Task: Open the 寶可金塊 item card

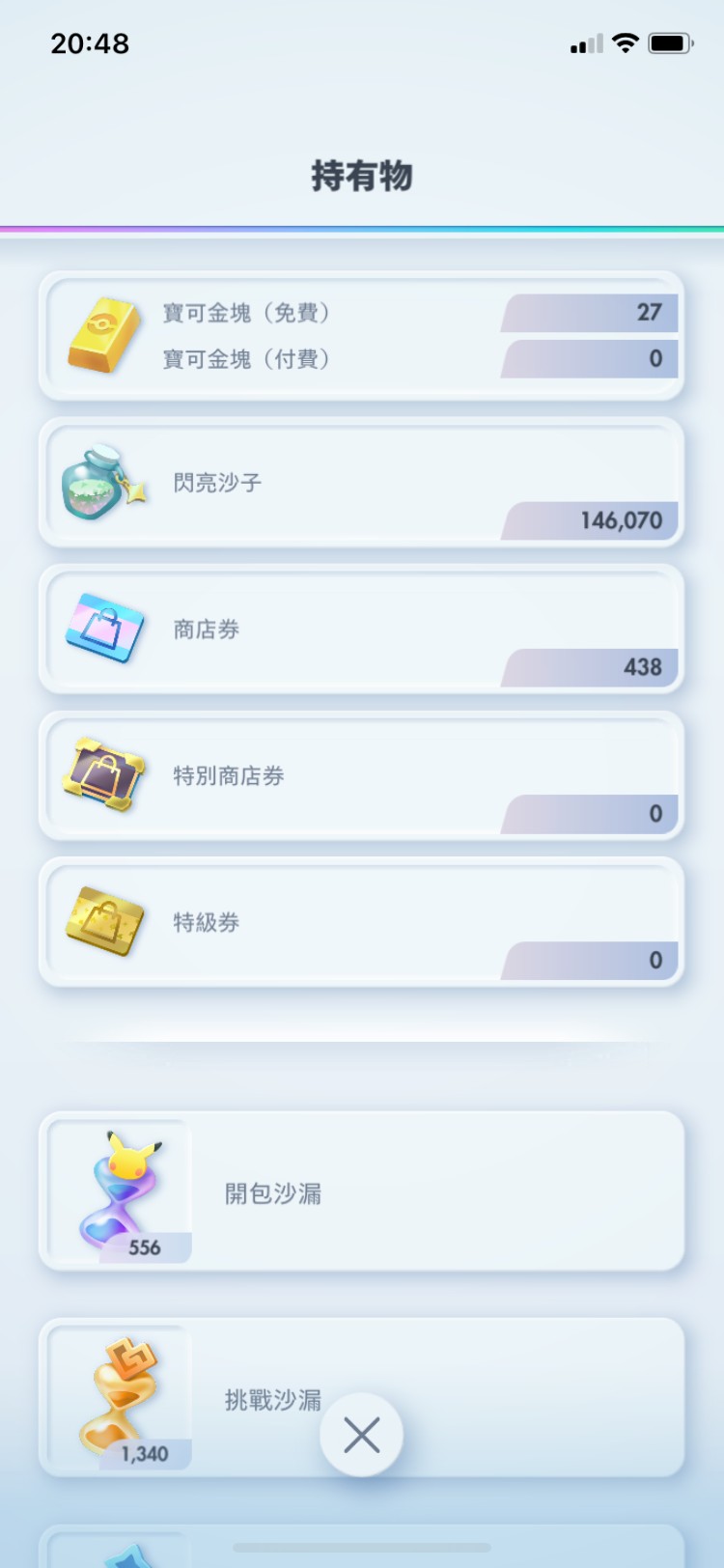Action: pos(361,336)
